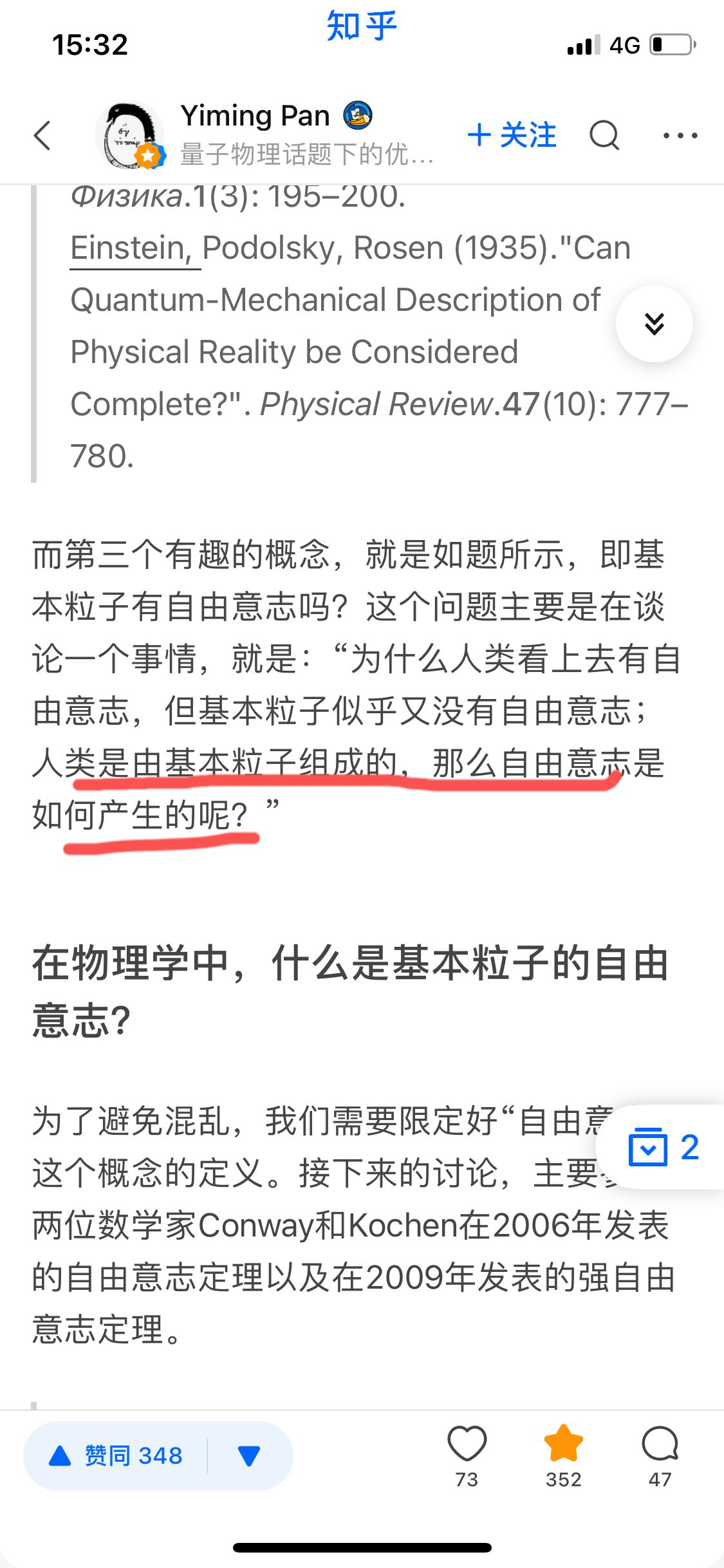Viewport: 724px width, 1568px height.
Task: Return to 知乎 via the status bar link
Action: 362,26
